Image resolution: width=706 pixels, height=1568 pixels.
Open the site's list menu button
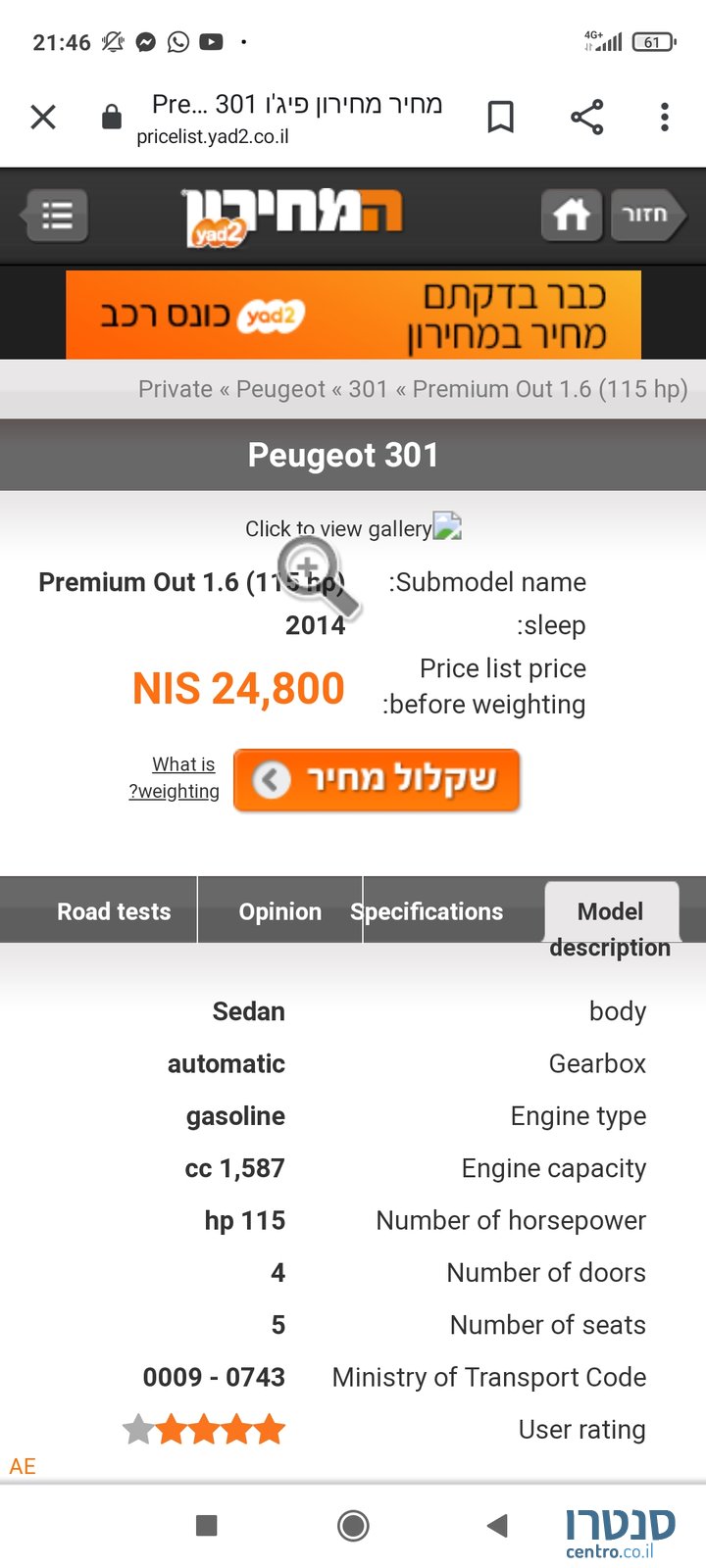pos(57,215)
